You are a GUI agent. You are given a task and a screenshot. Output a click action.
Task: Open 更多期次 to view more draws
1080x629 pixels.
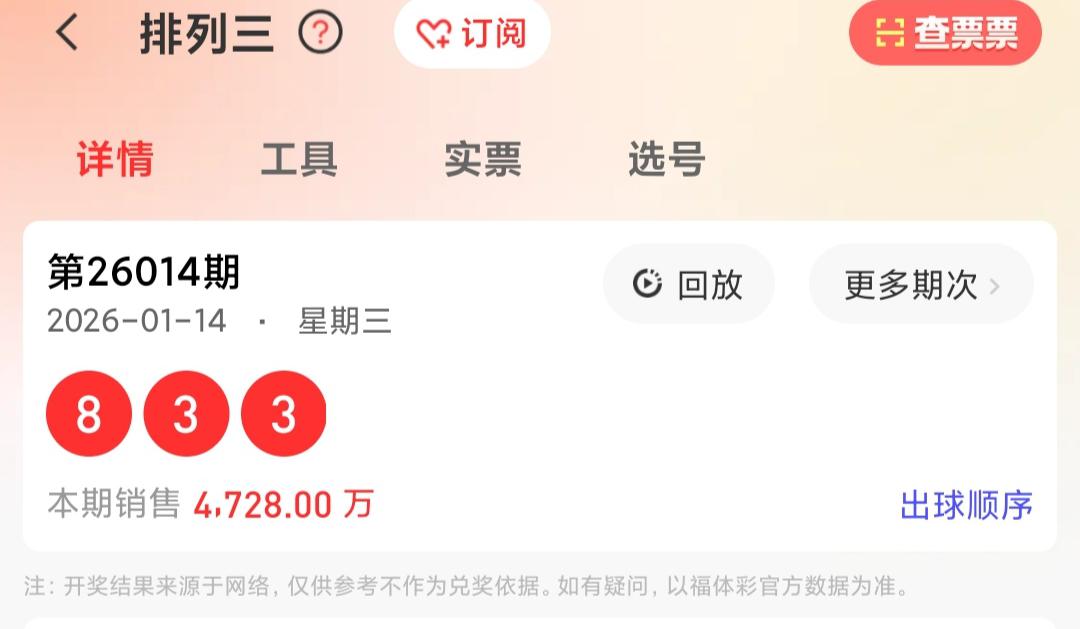(921, 285)
